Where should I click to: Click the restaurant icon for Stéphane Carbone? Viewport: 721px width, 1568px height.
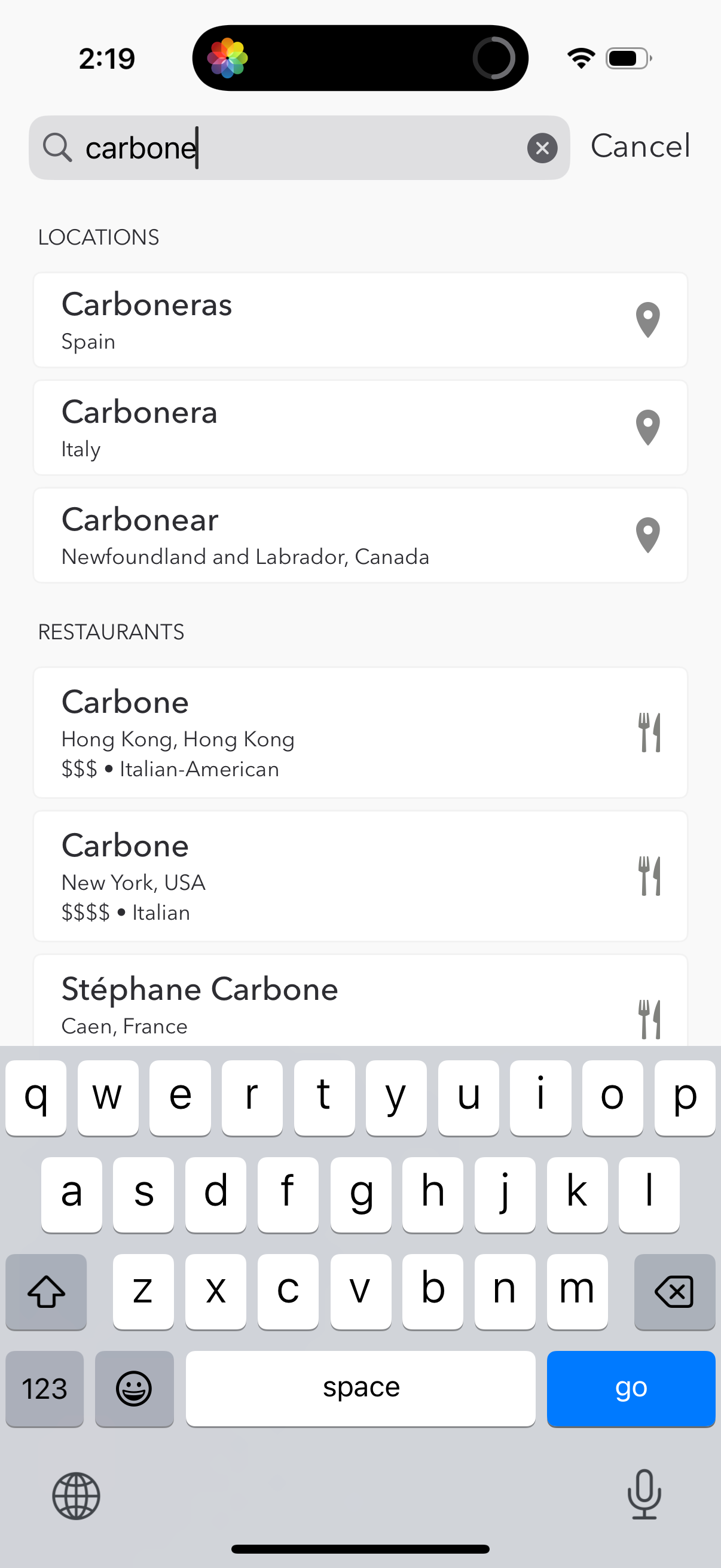649,1017
